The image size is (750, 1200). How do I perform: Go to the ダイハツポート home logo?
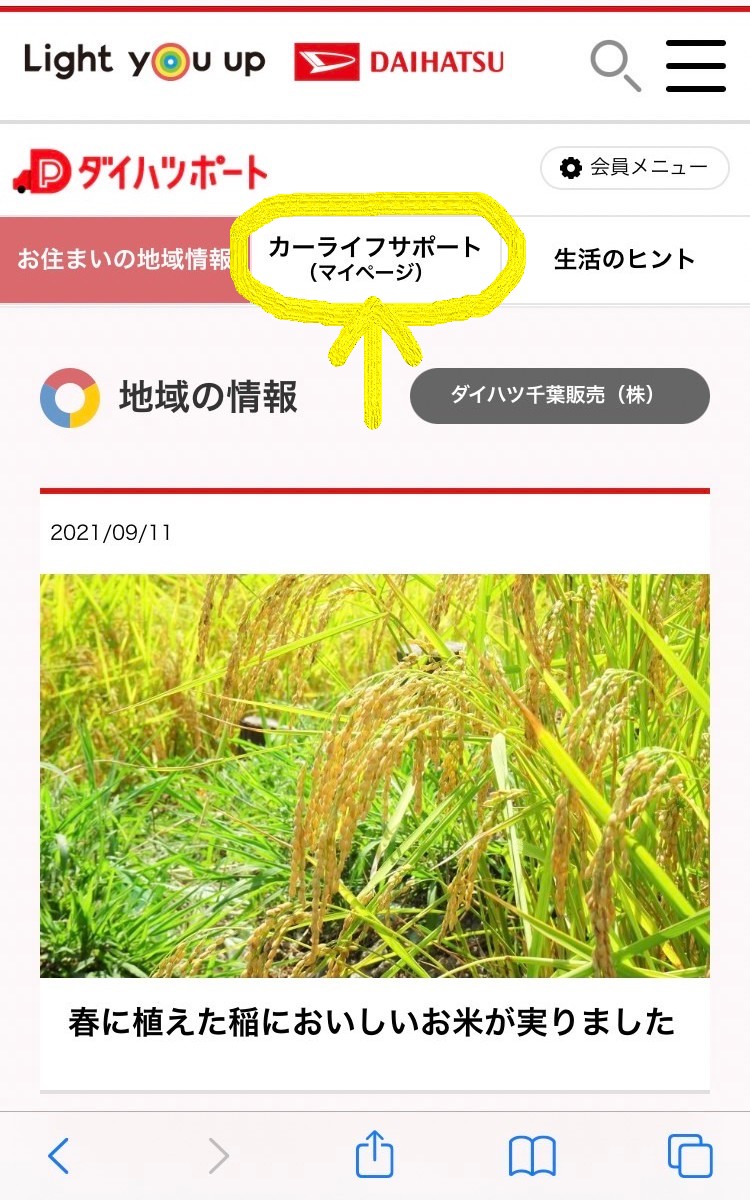click(140, 171)
